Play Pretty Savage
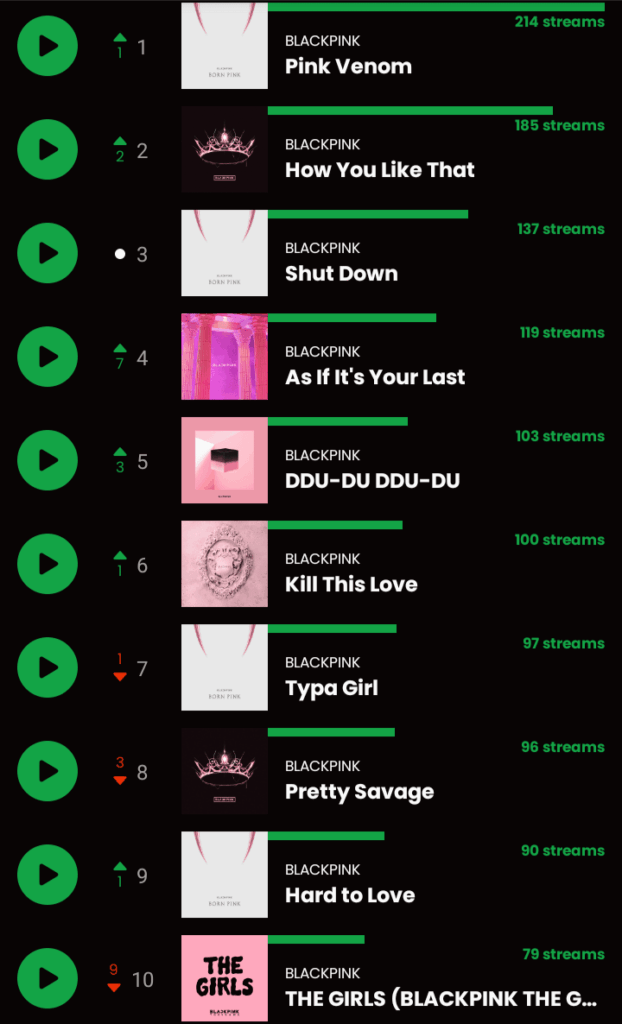The width and height of the screenshot is (622, 1024). tap(47, 771)
